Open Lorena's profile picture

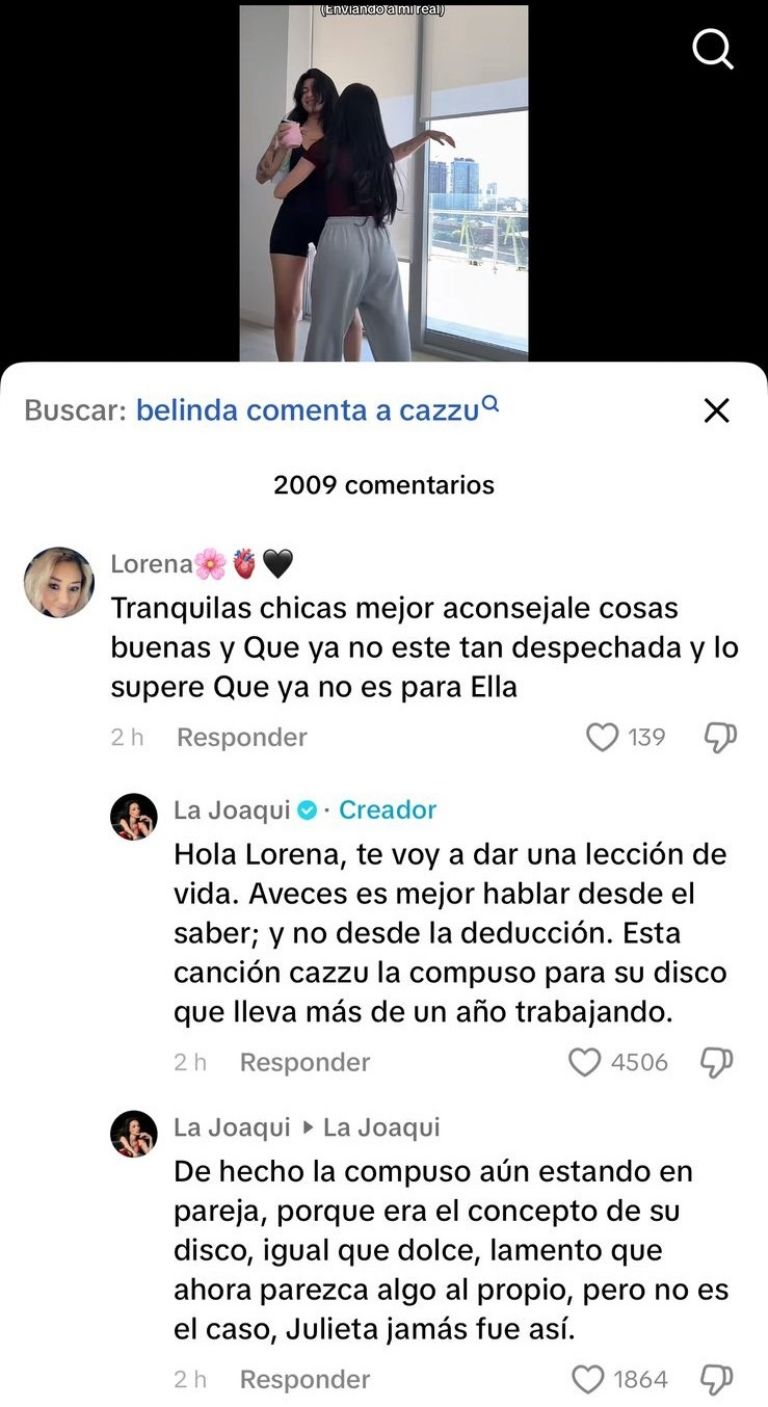click(59, 582)
